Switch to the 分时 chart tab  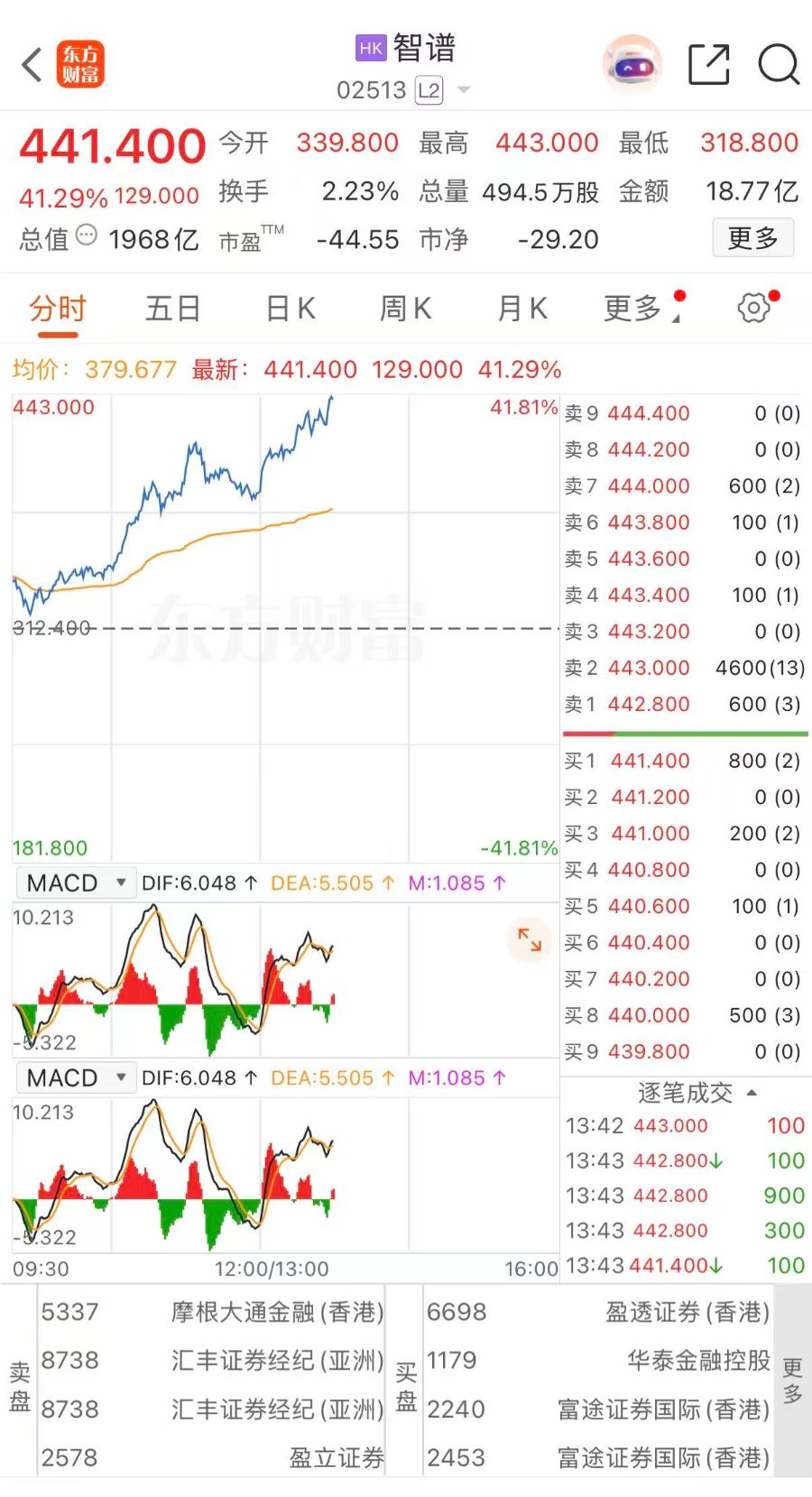(x=57, y=310)
